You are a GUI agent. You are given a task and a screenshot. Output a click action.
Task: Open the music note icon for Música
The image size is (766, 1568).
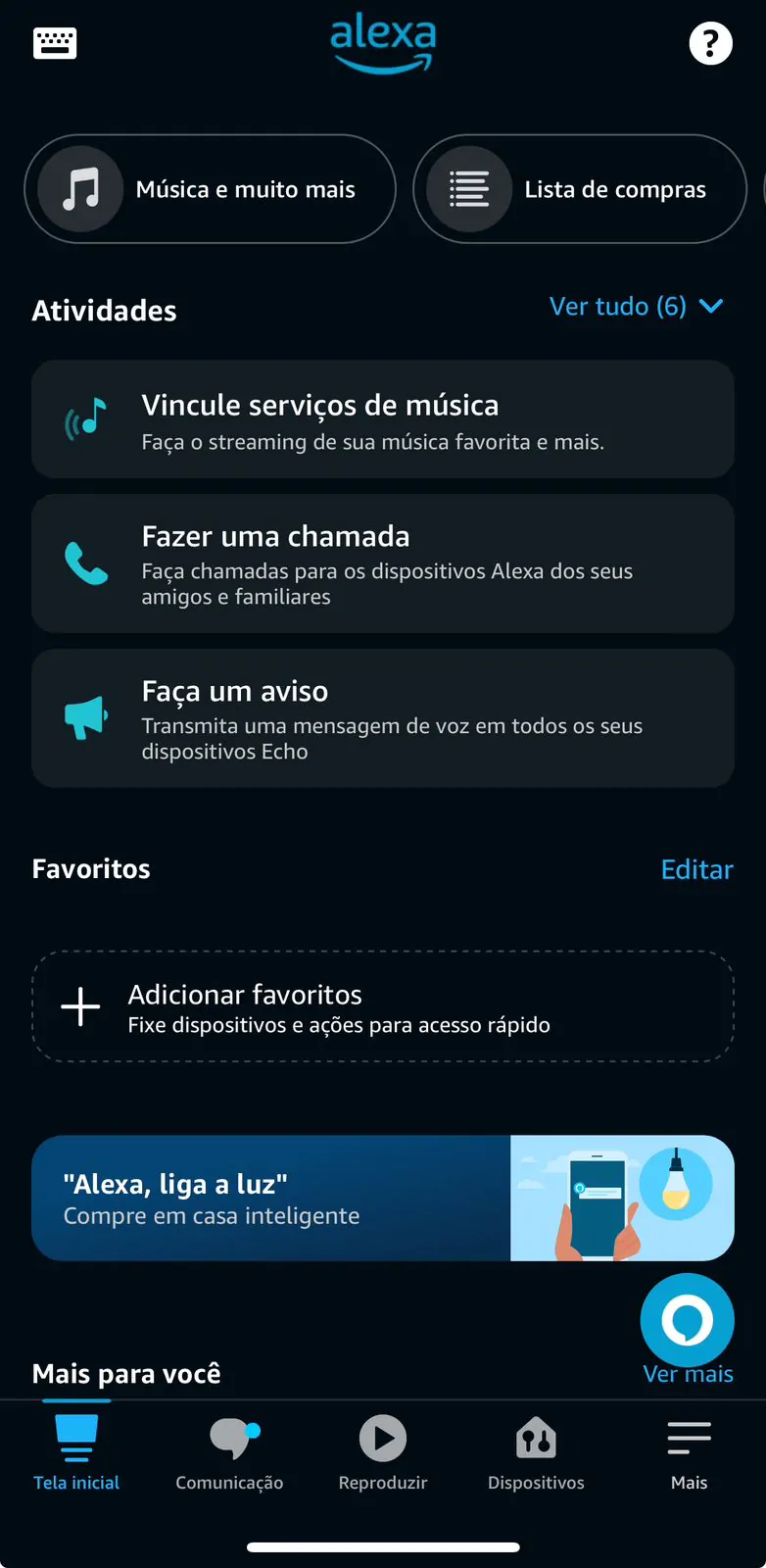click(78, 189)
